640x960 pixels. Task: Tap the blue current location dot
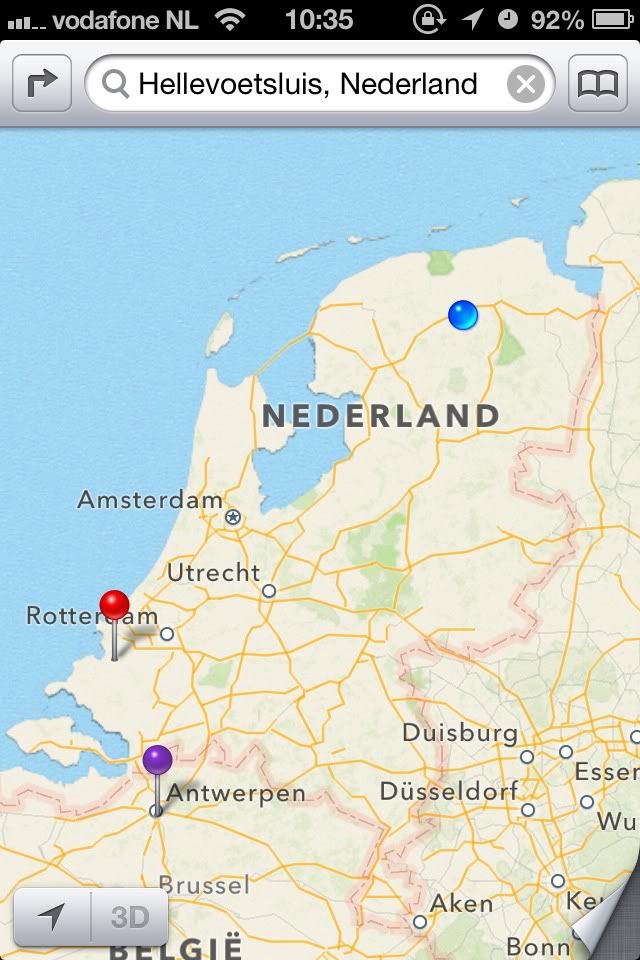click(x=463, y=315)
